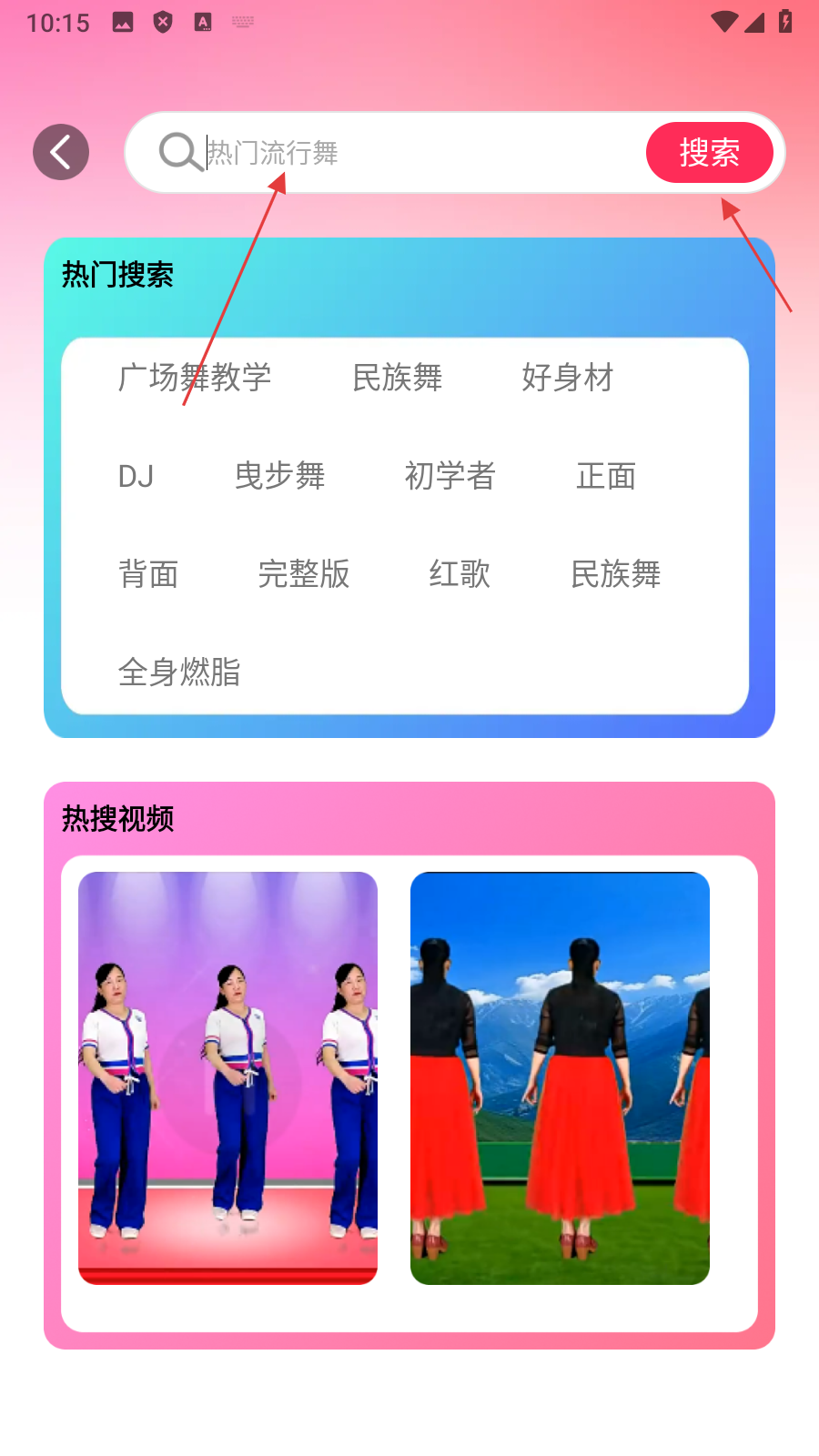Select the 广场舞教学 hot search tag
Image resolution: width=819 pixels, height=1456 pixels.
(195, 377)
